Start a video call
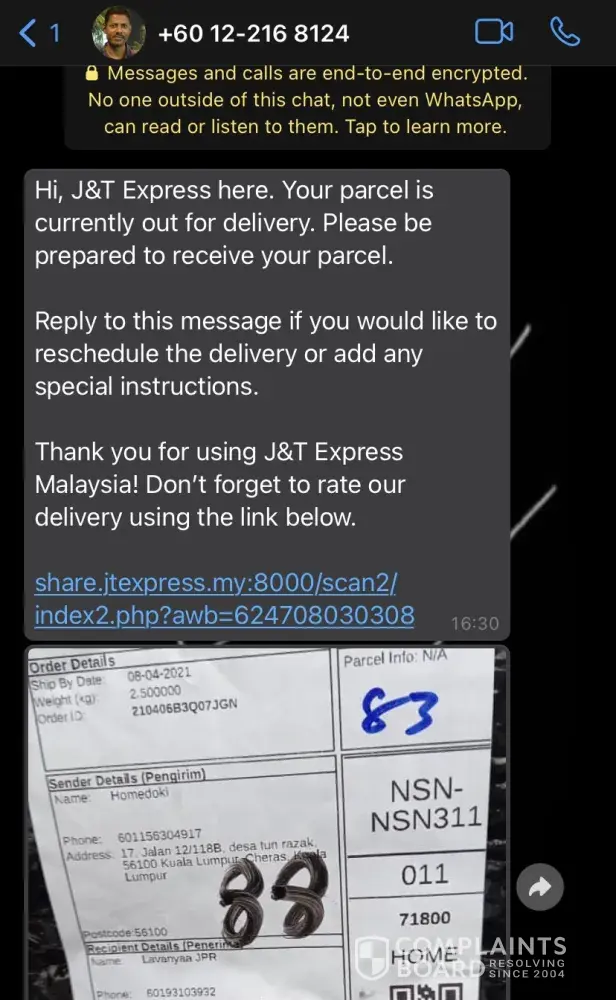616x1000 pixels. [x=494, y=33]
